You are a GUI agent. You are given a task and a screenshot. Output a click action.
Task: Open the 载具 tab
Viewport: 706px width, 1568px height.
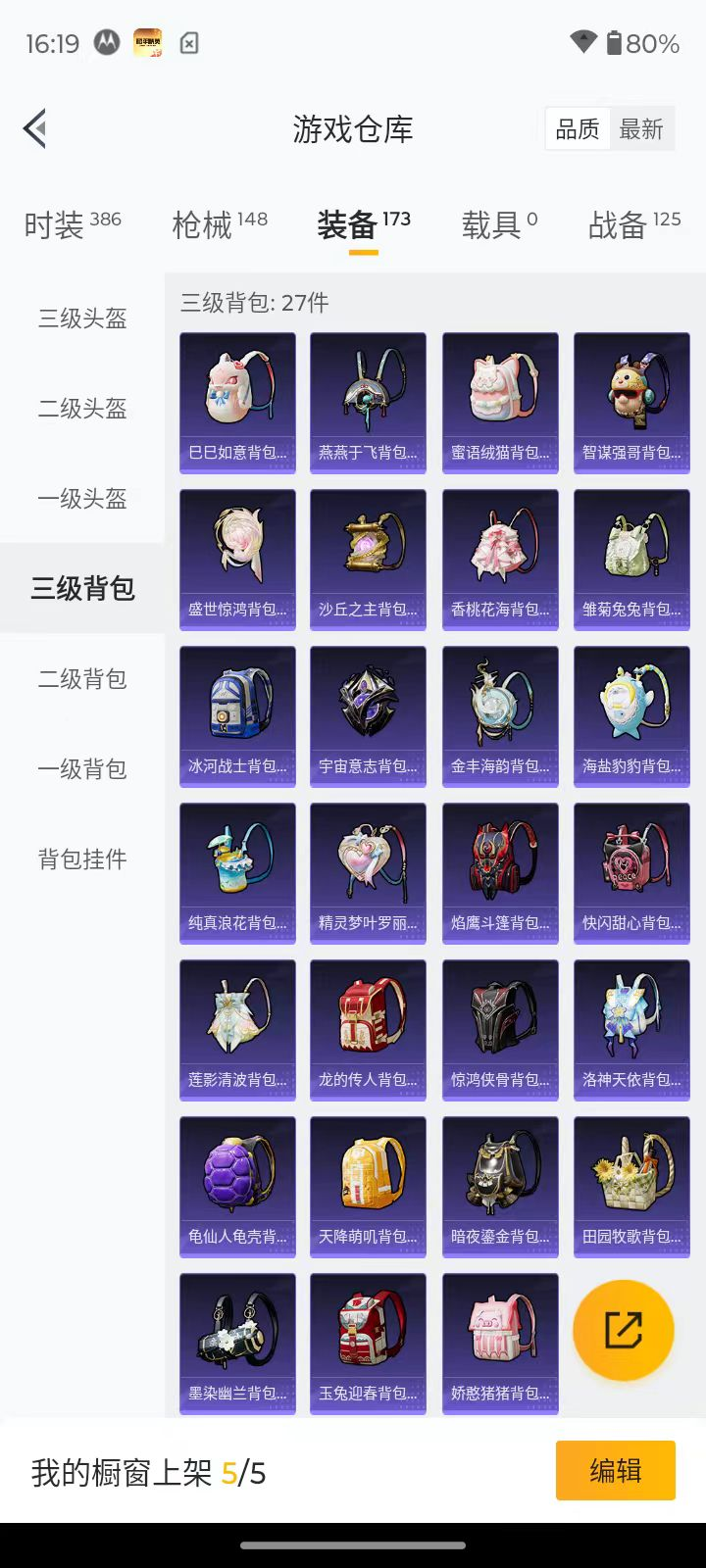click(x=498, y=224)
